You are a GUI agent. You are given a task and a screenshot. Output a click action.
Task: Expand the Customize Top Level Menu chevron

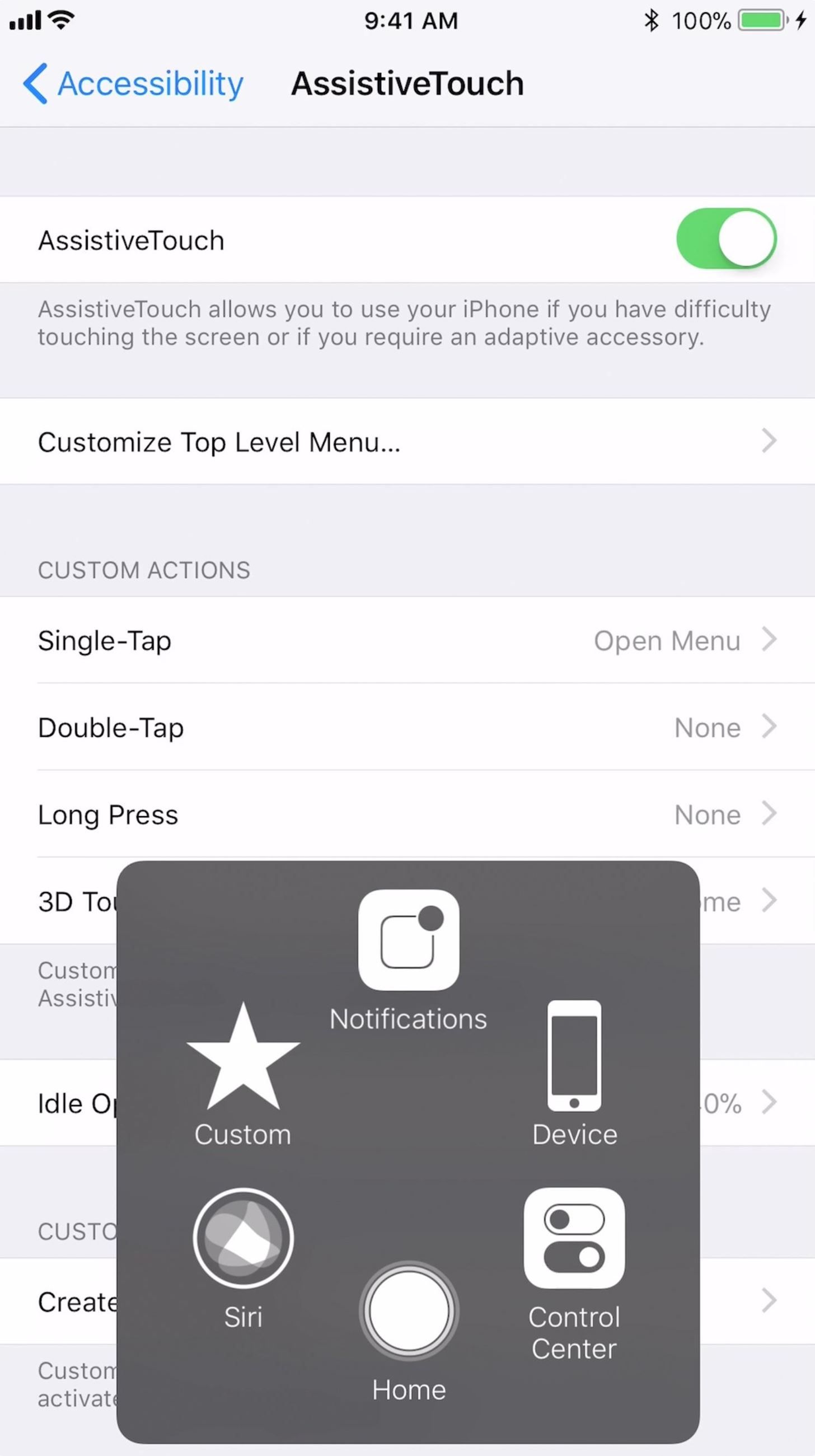(769, 442)
